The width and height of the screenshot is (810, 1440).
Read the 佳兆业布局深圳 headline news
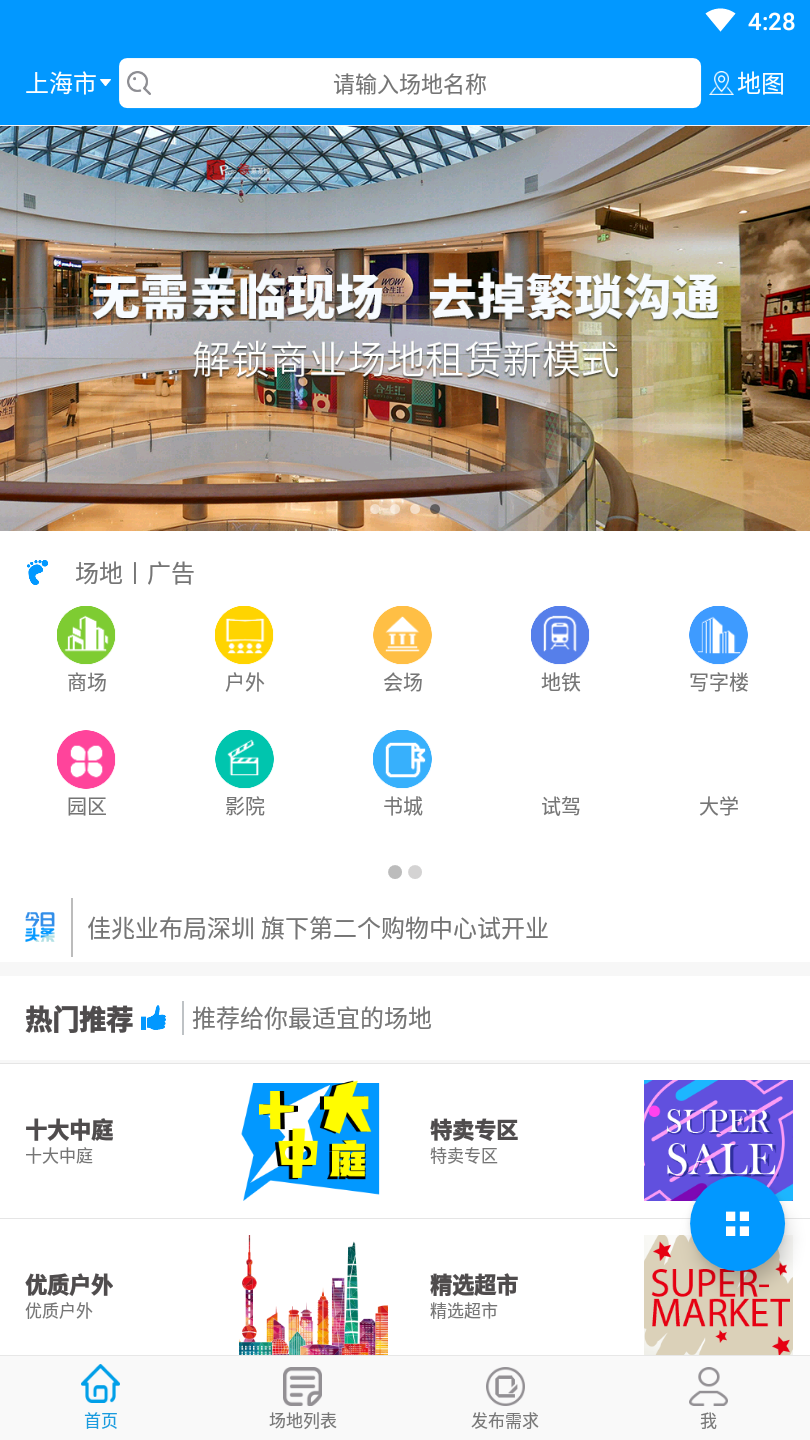pos(318,928)
